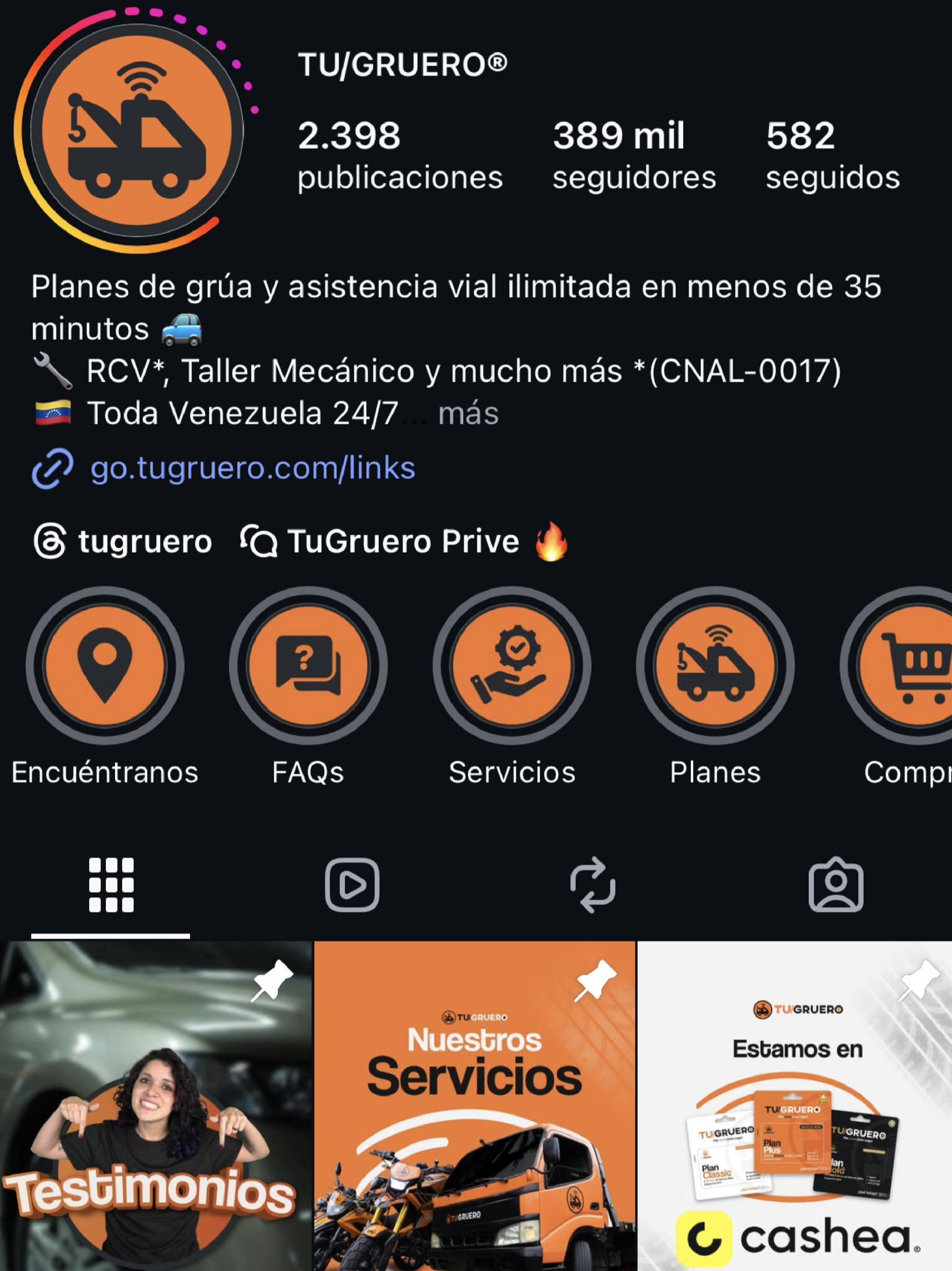Open the tugruero Threads profile

click(x=123, y=541)
